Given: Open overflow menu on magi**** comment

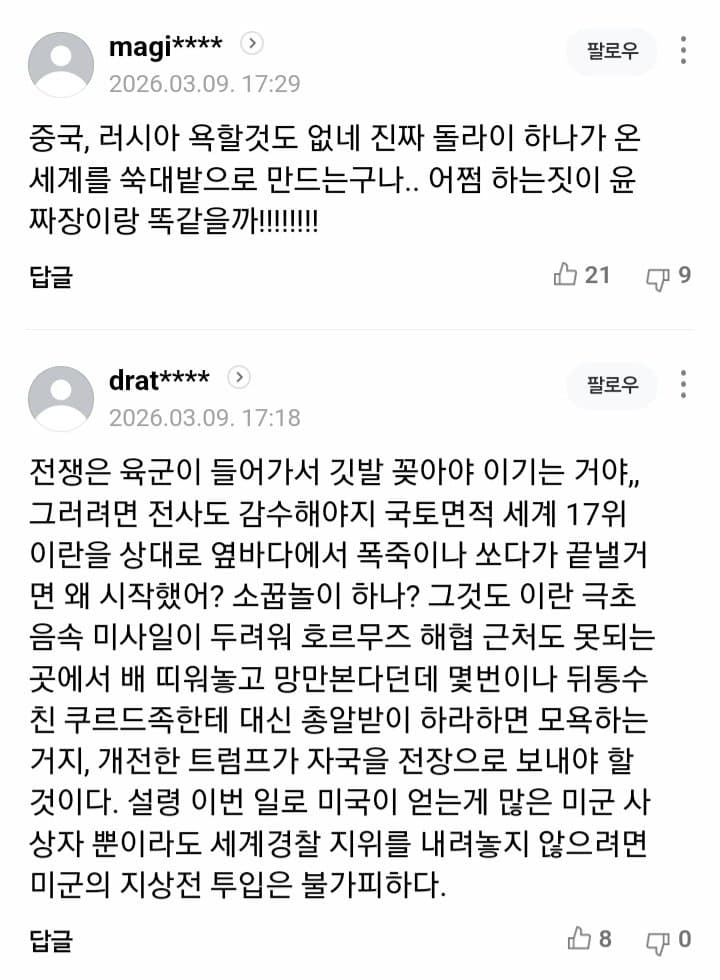Looking at the screenshot, I should pos(683,51).
